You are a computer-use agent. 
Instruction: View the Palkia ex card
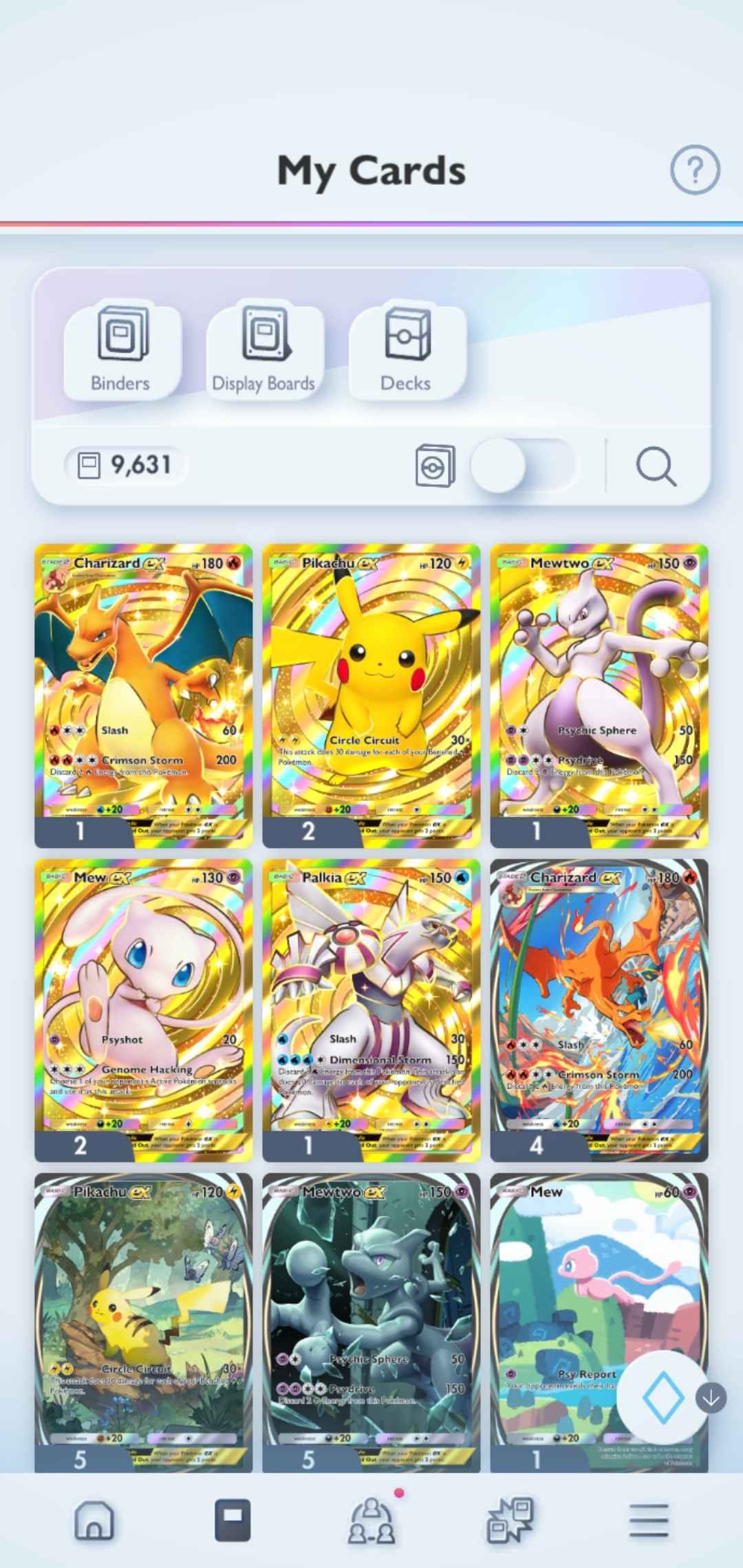point(371,1010)
